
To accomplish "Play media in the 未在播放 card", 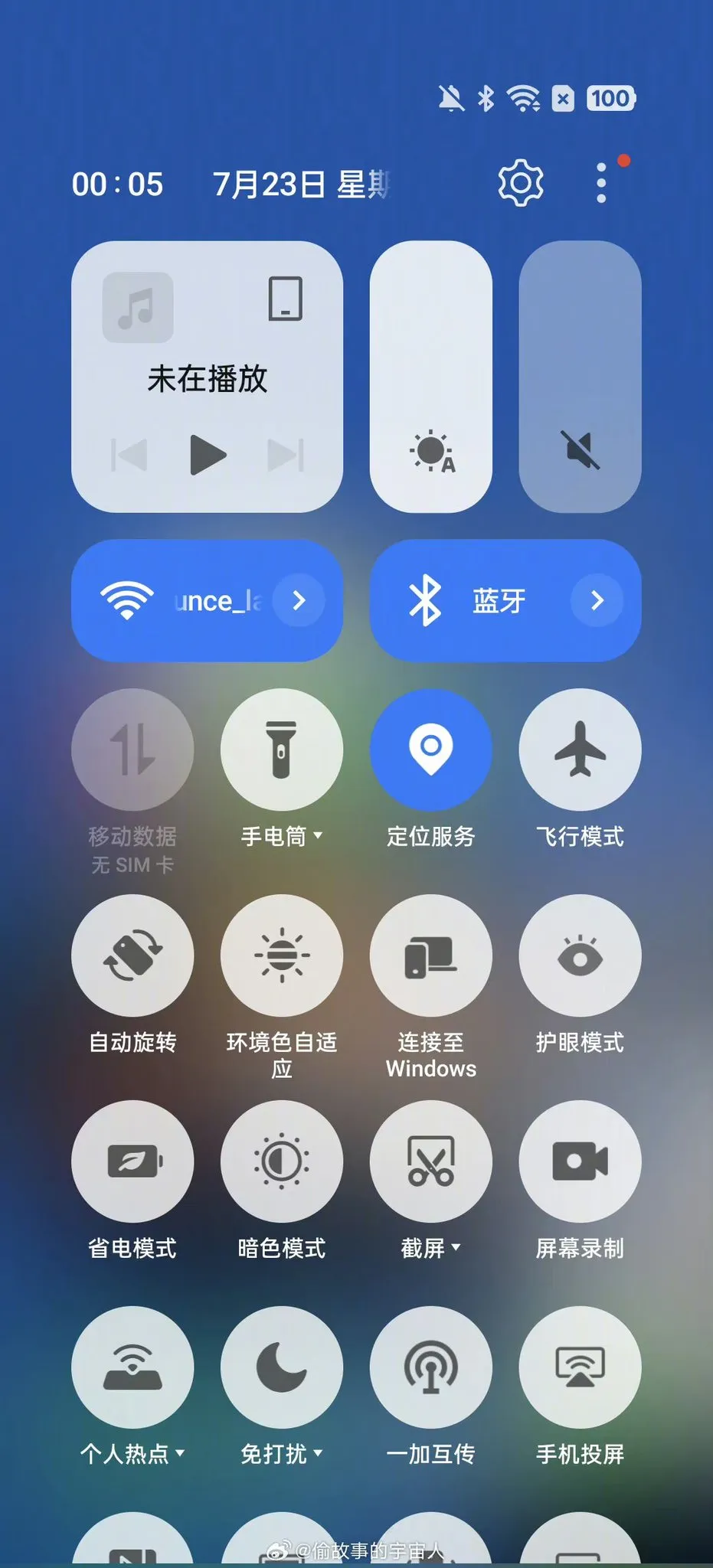I will click(208, 455).
